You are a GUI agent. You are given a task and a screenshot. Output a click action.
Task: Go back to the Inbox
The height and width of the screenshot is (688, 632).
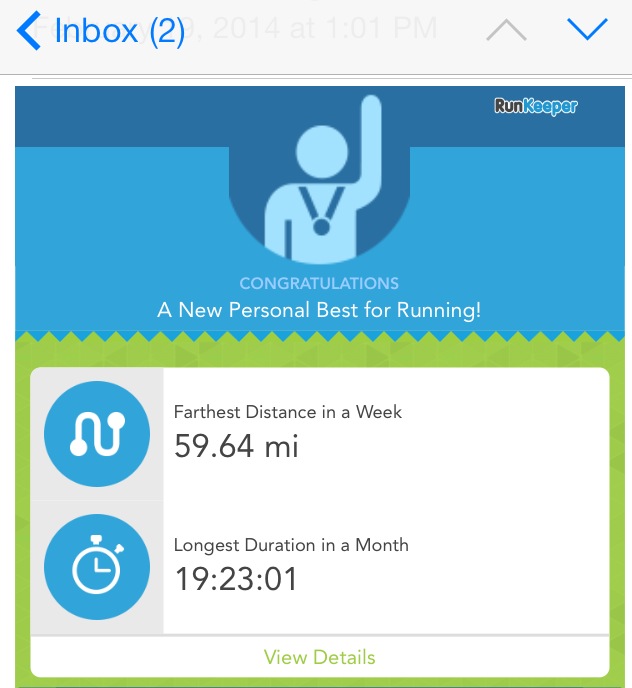[x=100, y=30]
